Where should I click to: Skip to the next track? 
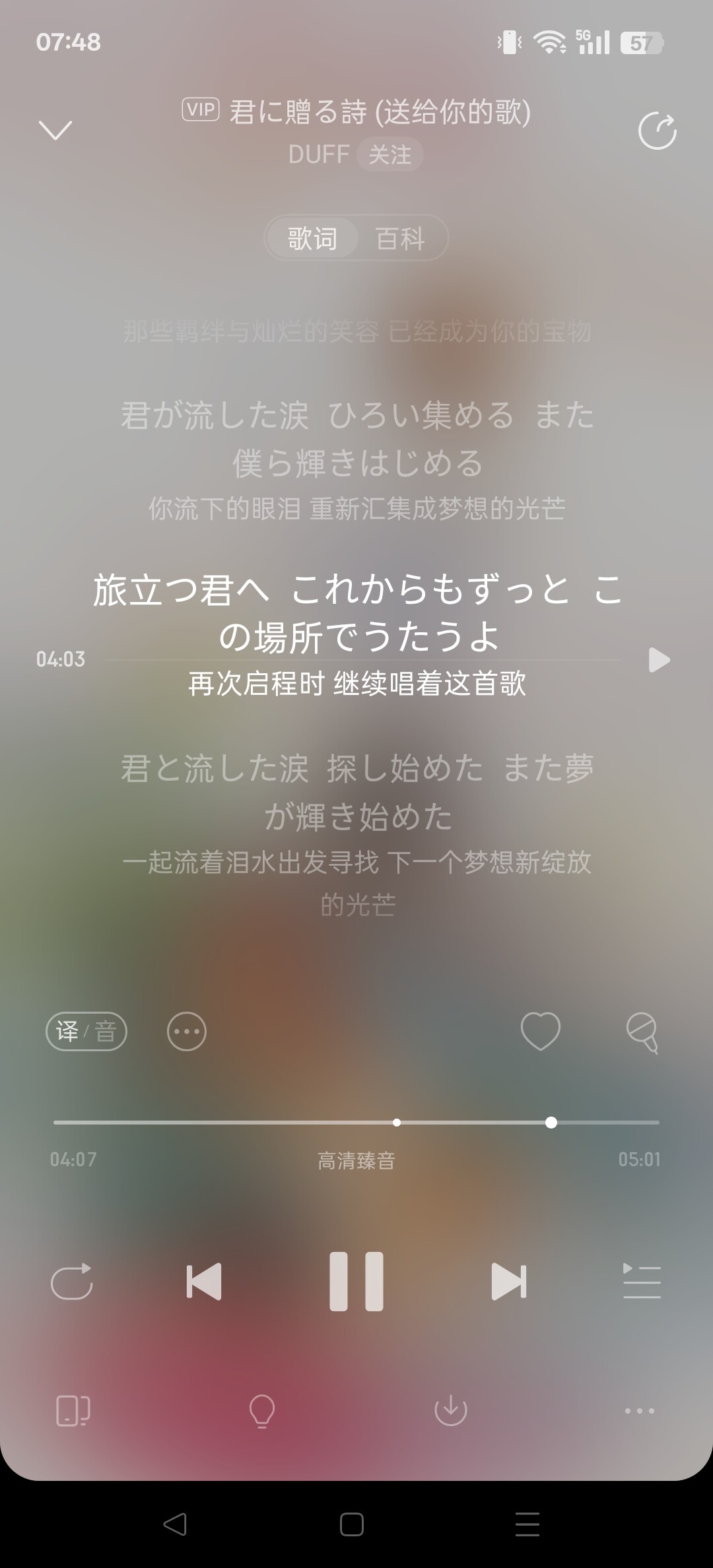coord(509,1281)
